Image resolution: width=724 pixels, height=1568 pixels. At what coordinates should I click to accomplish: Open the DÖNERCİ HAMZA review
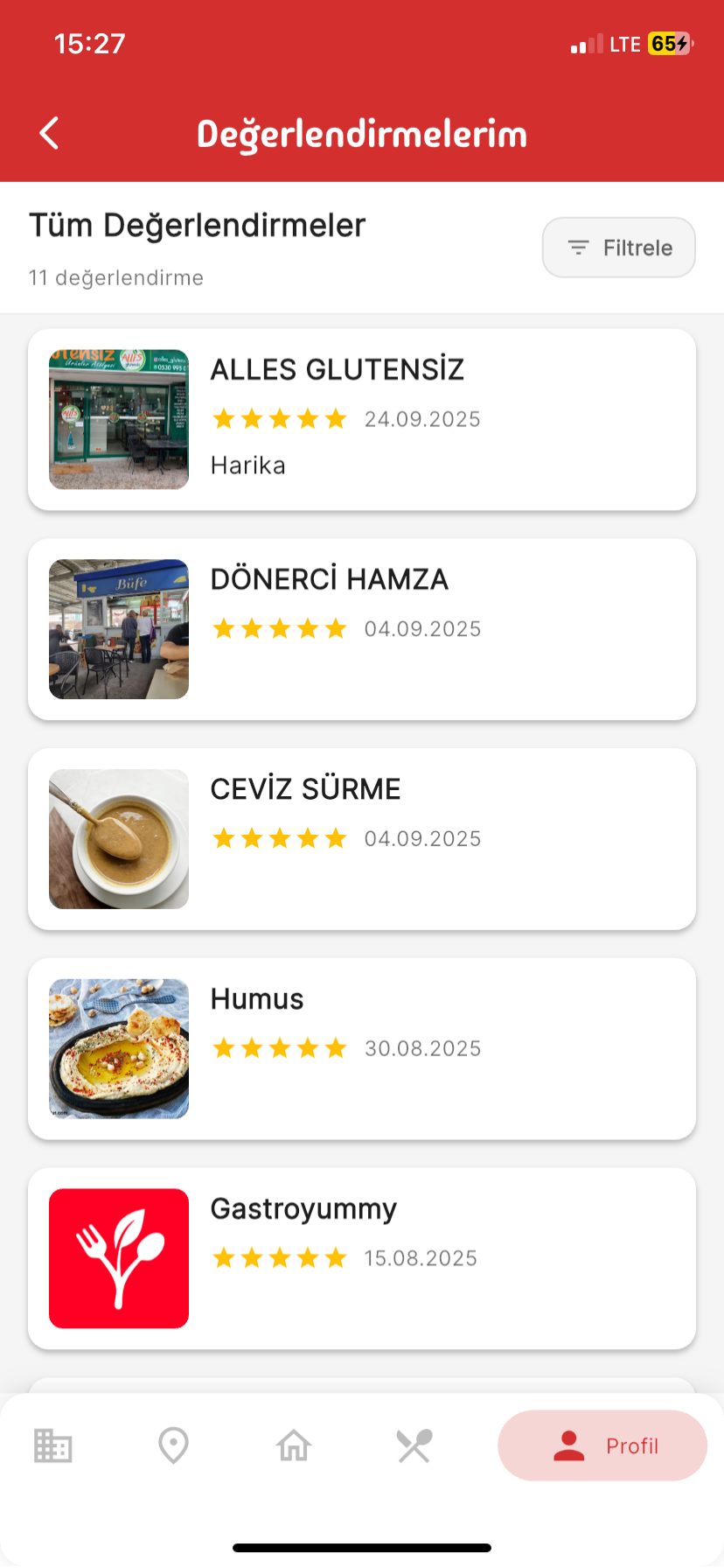click(362, 628)
